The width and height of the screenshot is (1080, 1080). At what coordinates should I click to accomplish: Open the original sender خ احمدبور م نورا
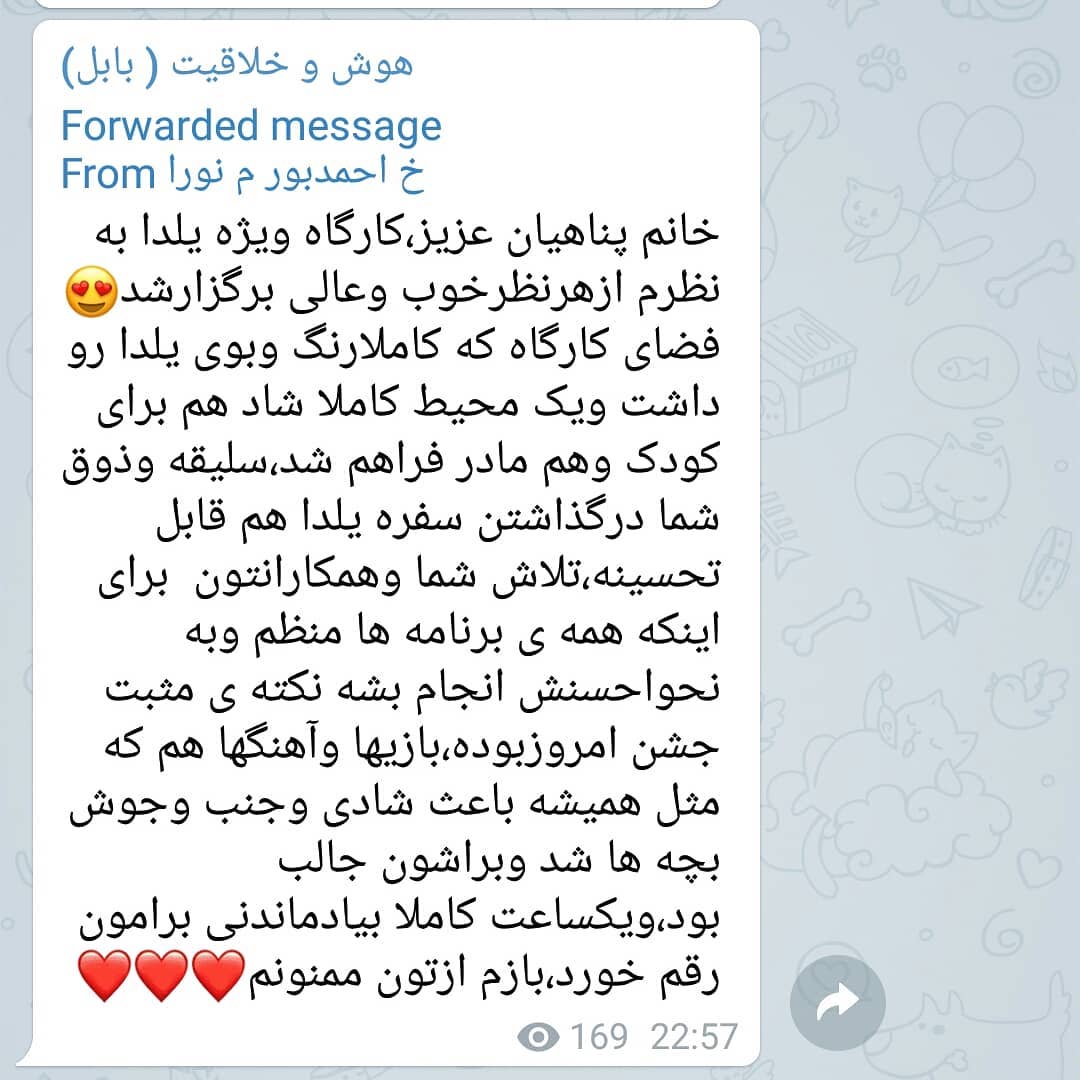tap(294, 174)
